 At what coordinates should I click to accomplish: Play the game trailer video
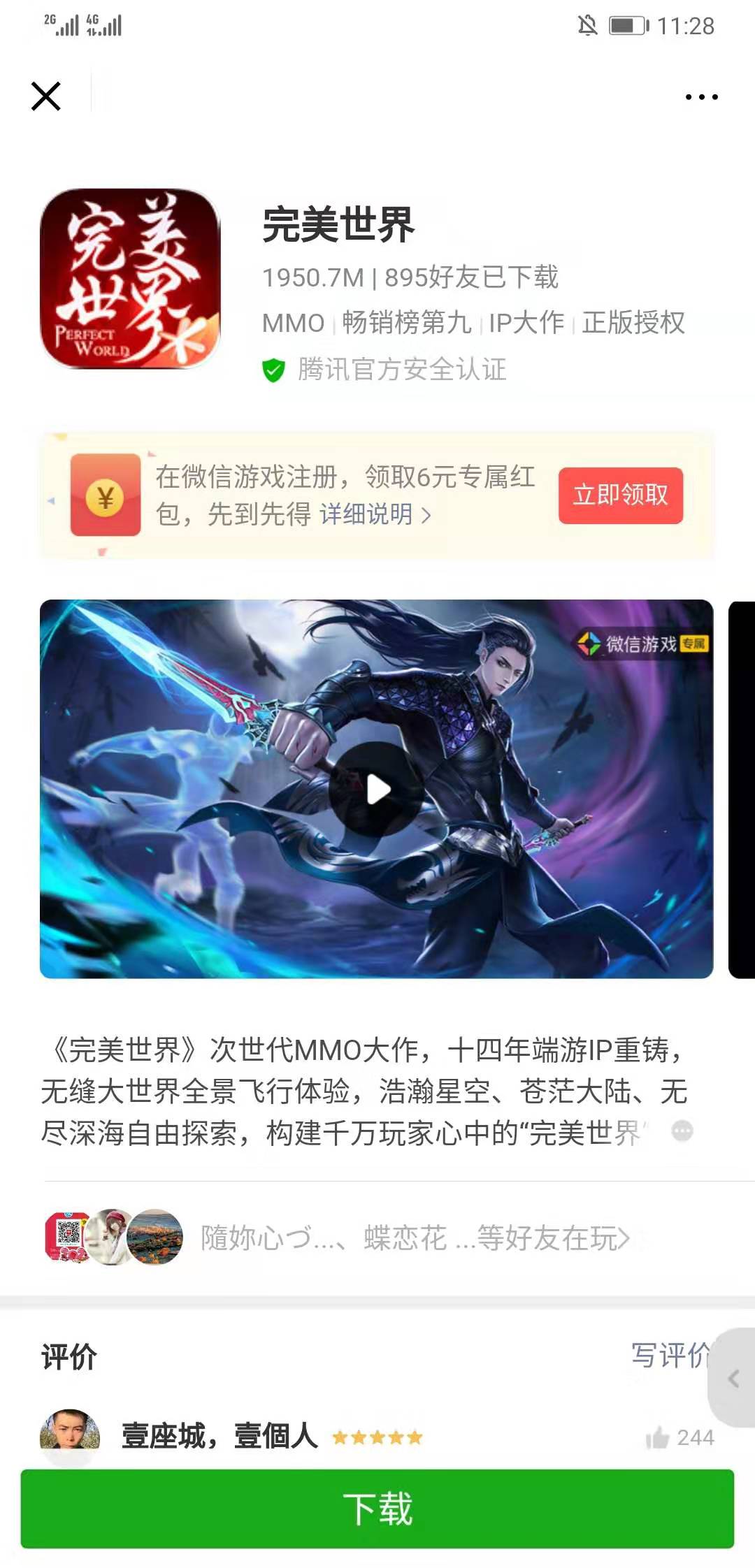click(x=377, y=790)
